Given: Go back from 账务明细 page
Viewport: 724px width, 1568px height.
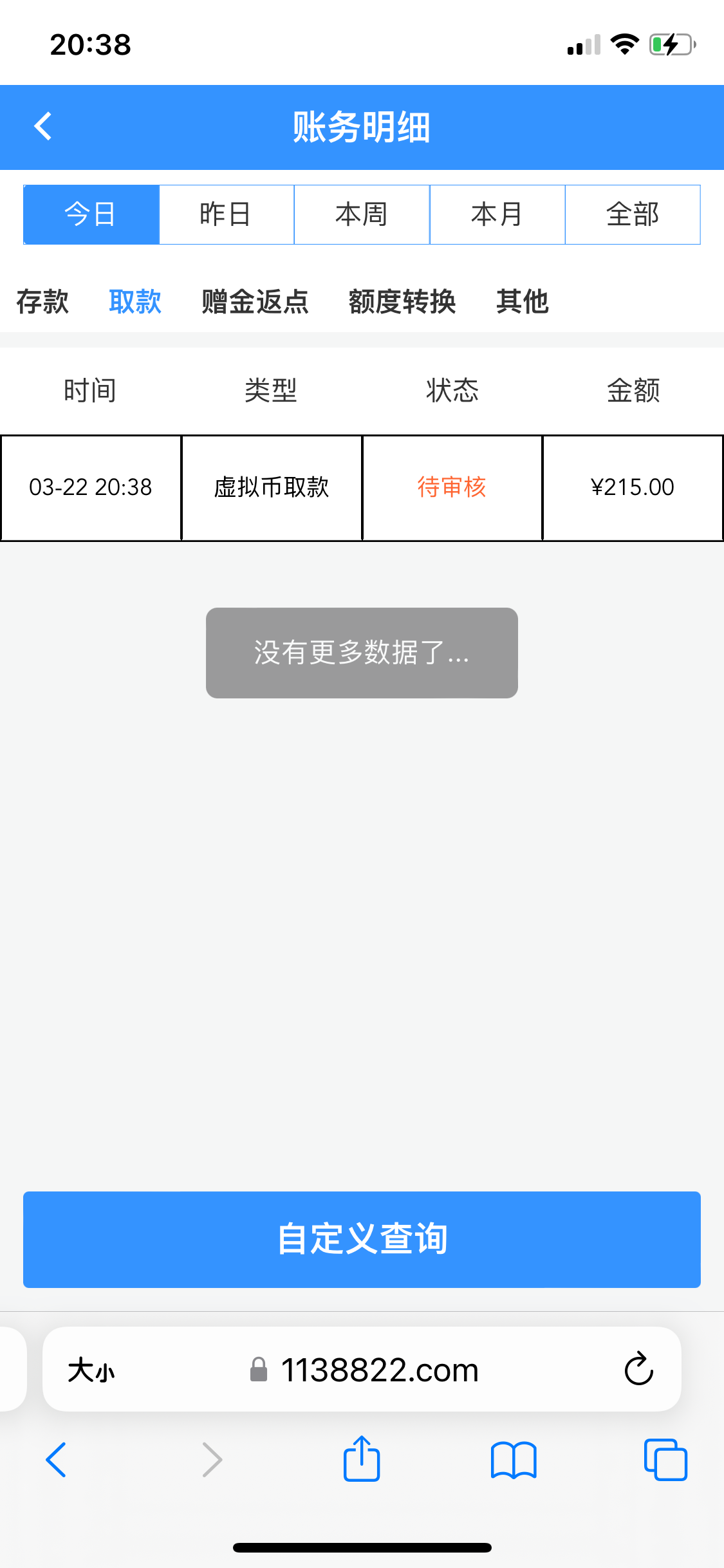Looking at the screenshot, I should [43, 126].
